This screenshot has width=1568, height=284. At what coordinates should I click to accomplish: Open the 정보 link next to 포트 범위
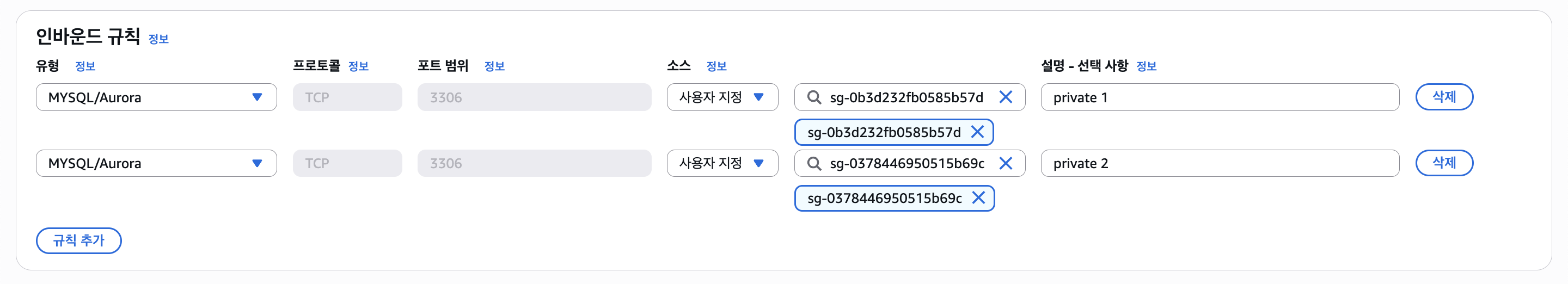pyautogui.click(x=494, y=66)
